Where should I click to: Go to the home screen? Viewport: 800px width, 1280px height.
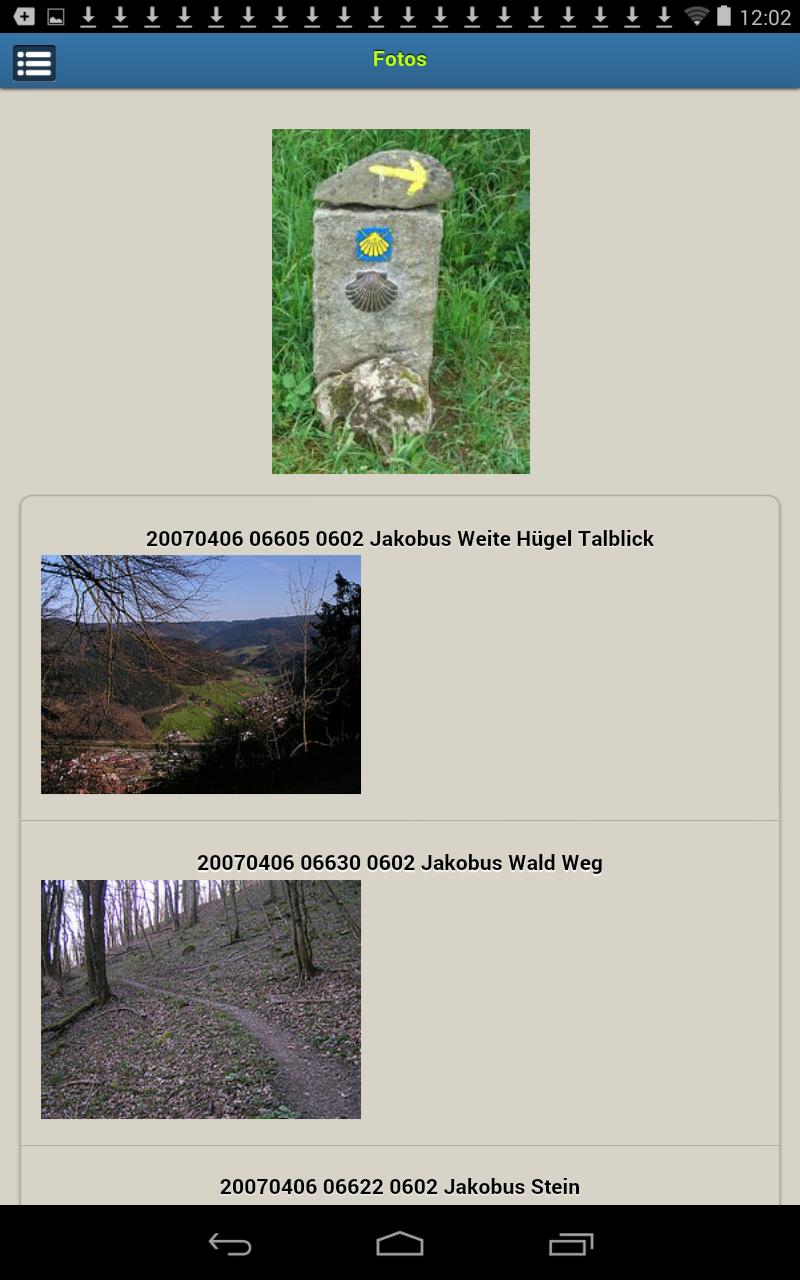(x=400, y=1244)
